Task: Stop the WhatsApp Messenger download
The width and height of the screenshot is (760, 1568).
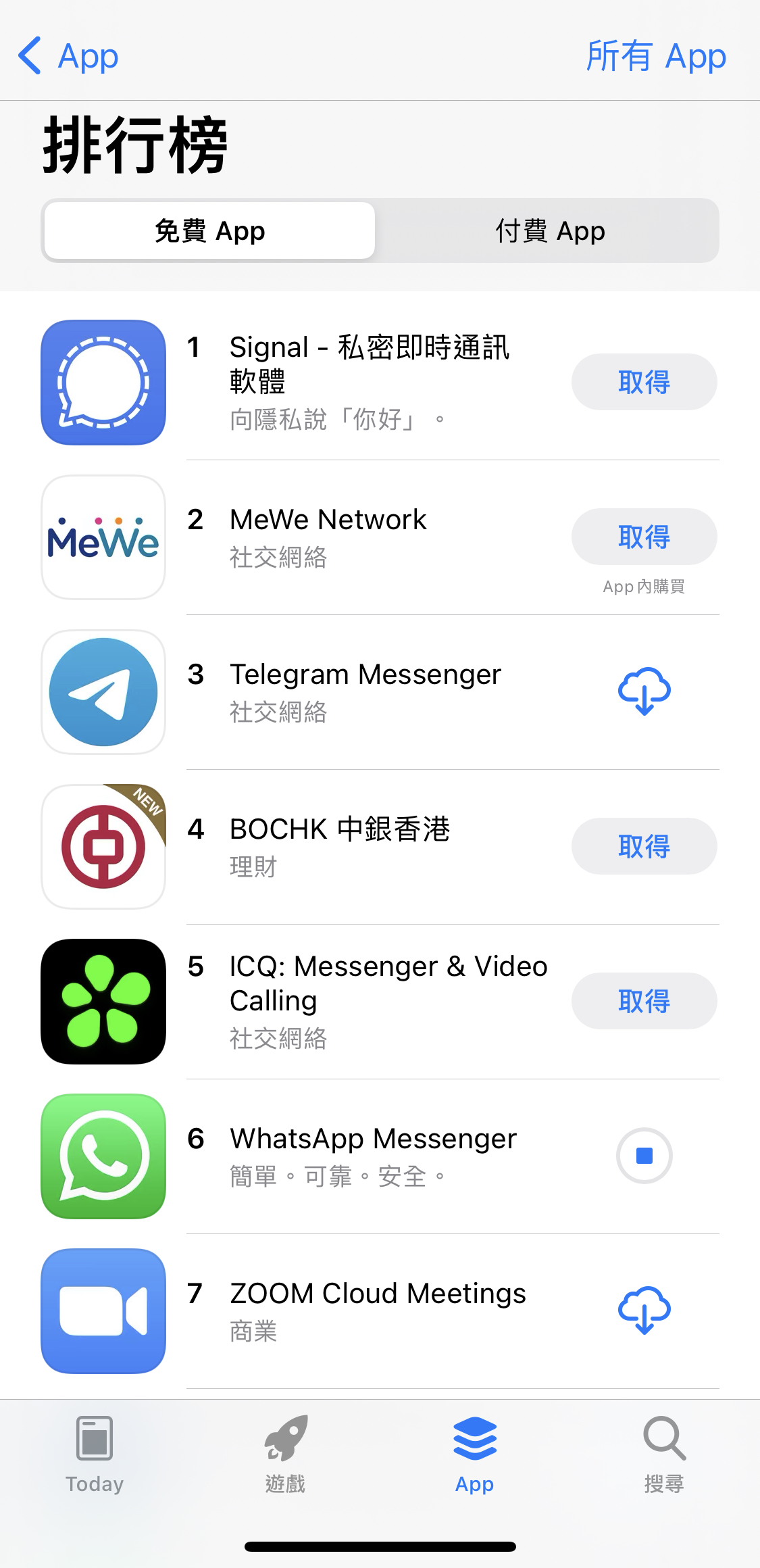Action: tap(644, 1156)
